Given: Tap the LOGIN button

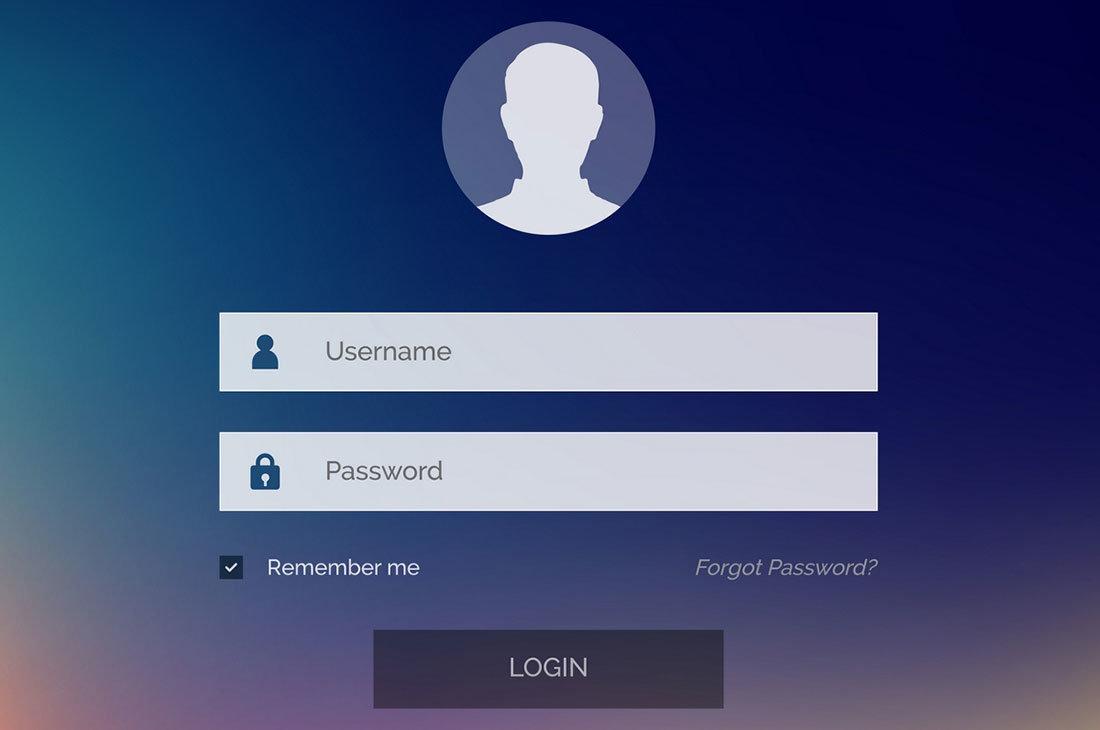Looking at the screenshot, I should [x=548, y=668].
